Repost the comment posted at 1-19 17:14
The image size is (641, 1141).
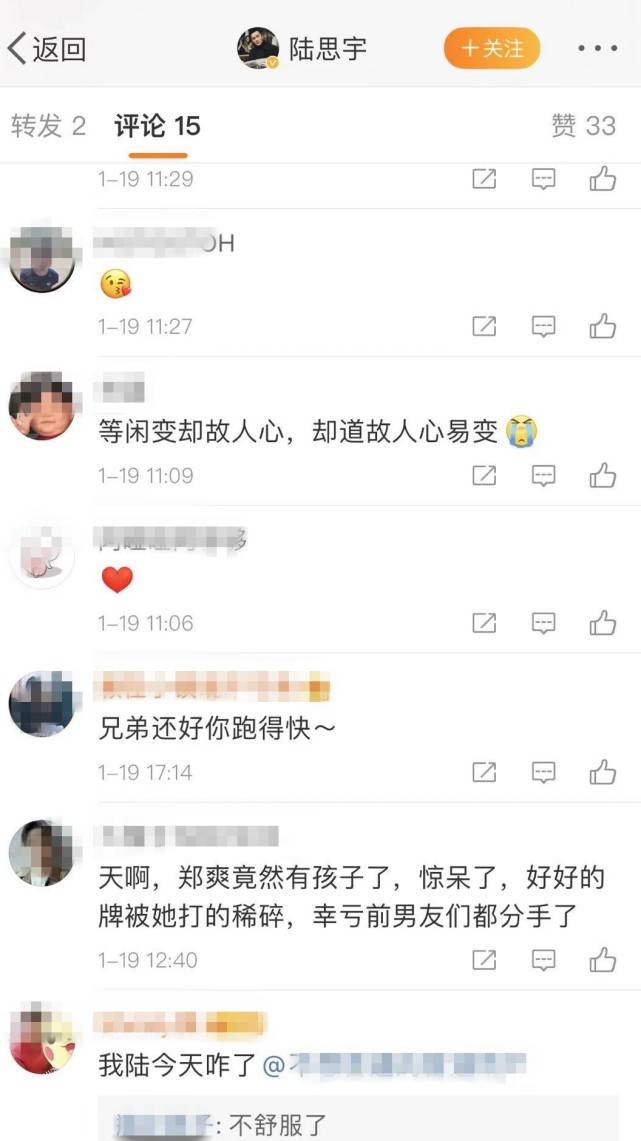coord(484,772)
